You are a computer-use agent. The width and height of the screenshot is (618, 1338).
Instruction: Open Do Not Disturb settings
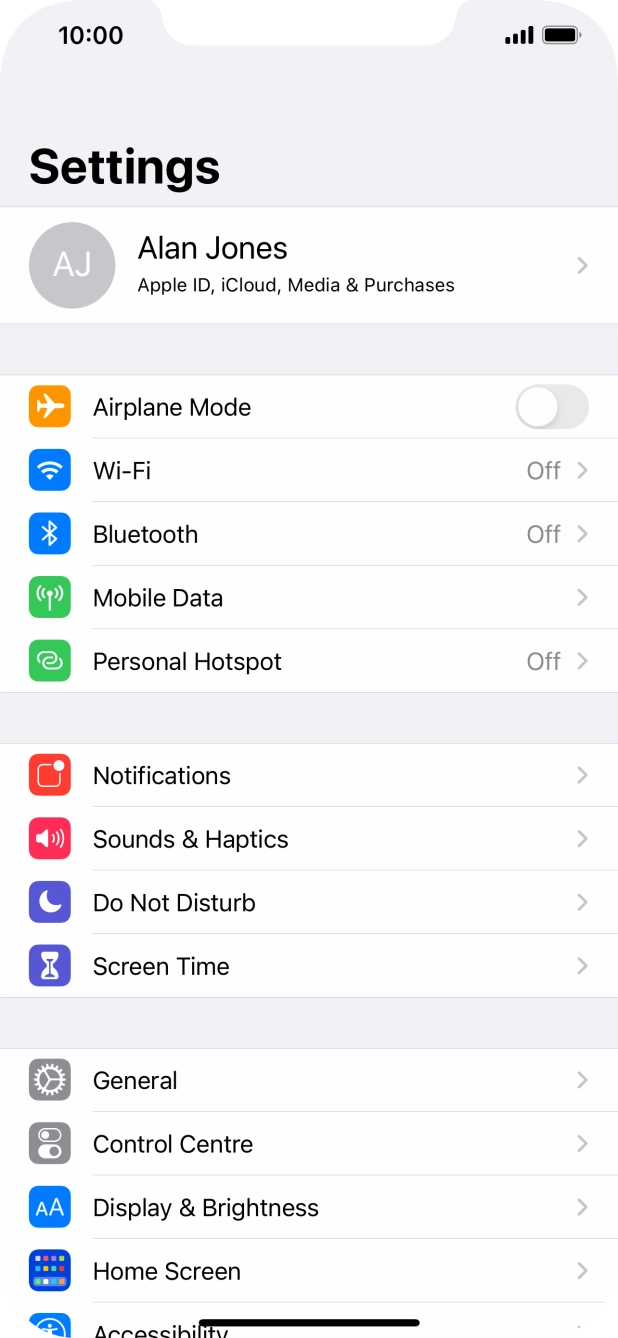pos(309,903)
